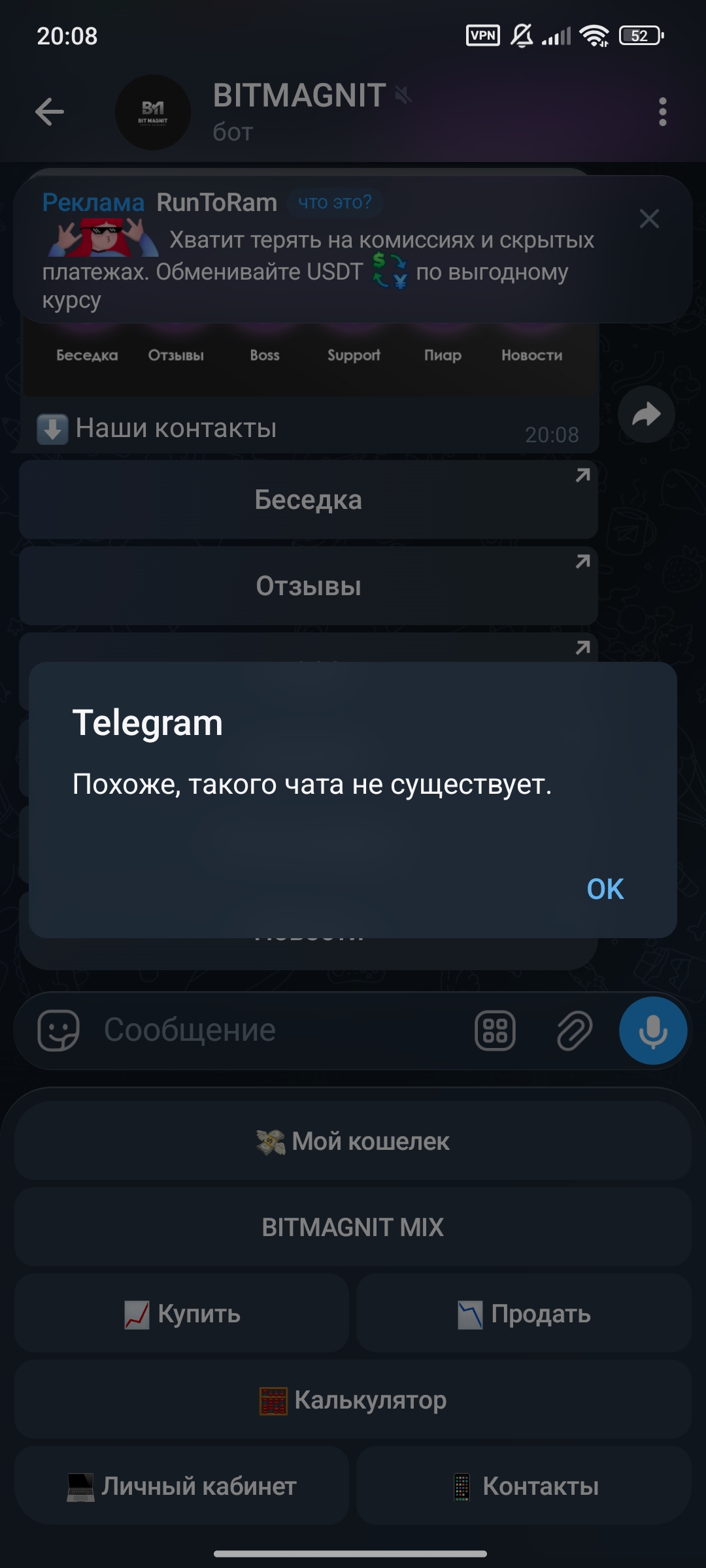The image size is (706, 1568).
Task: Open the chat overflow menu via three dots
Action: click(663, 111)
